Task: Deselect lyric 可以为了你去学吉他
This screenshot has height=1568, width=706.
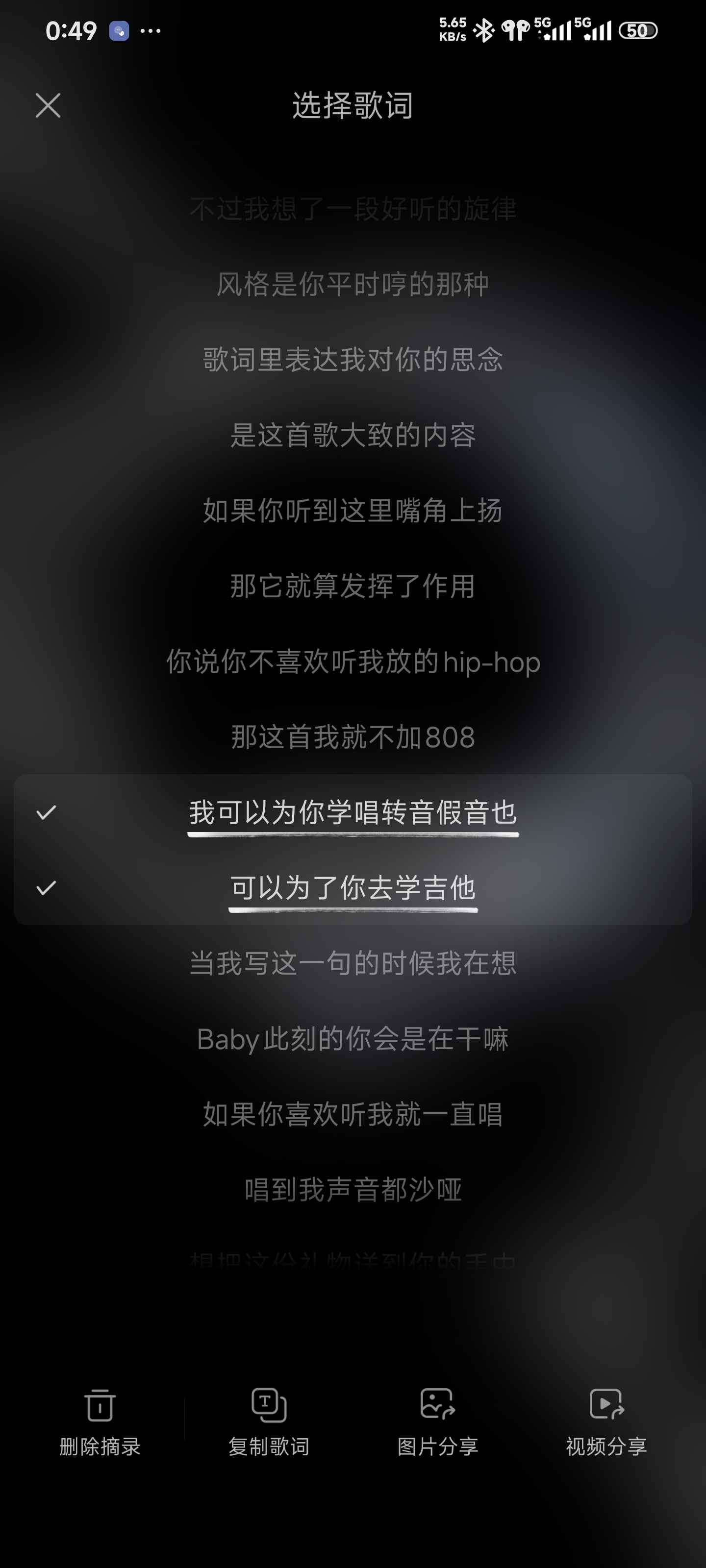Action: click(x=353, y=888)
